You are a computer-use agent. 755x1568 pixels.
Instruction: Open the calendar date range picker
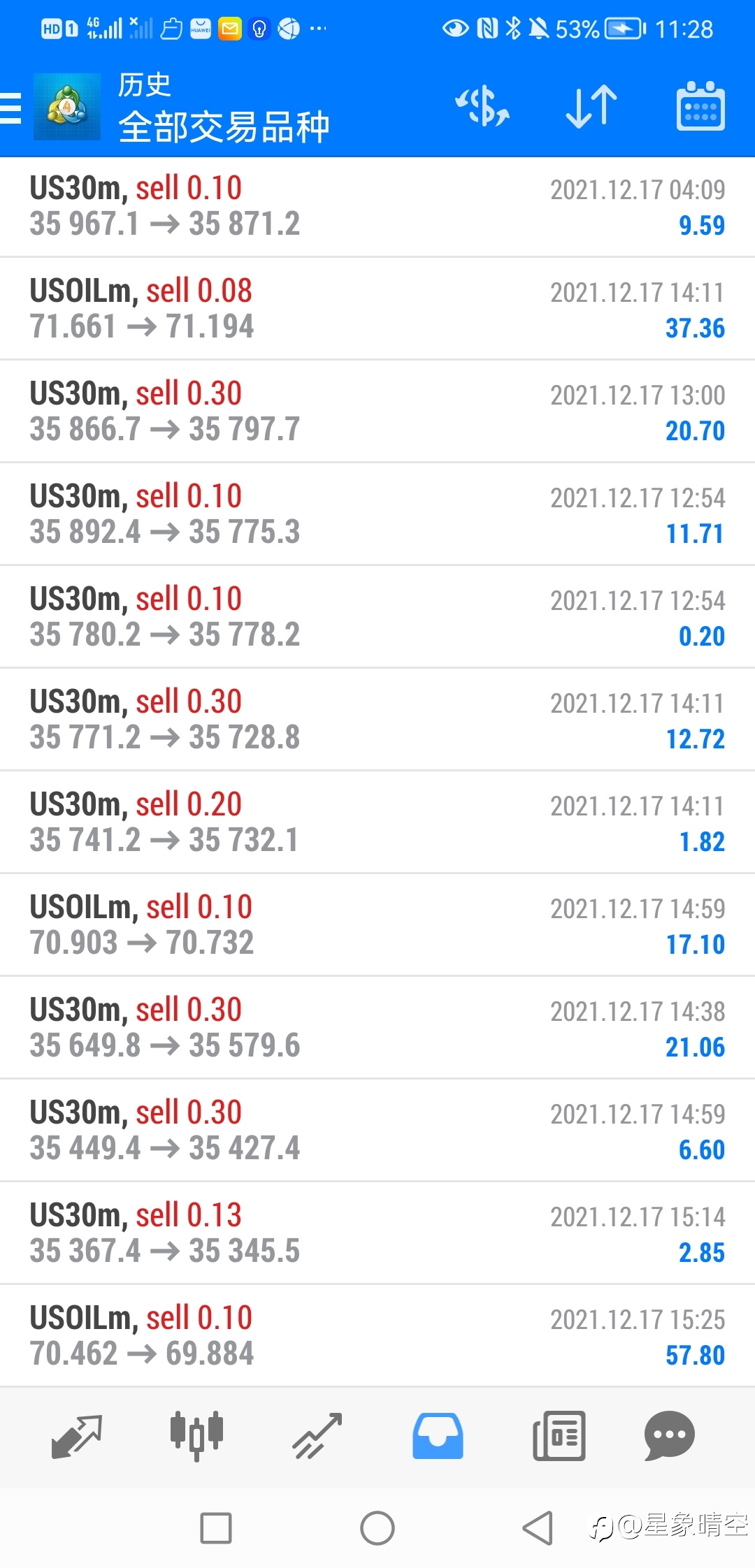700,106
